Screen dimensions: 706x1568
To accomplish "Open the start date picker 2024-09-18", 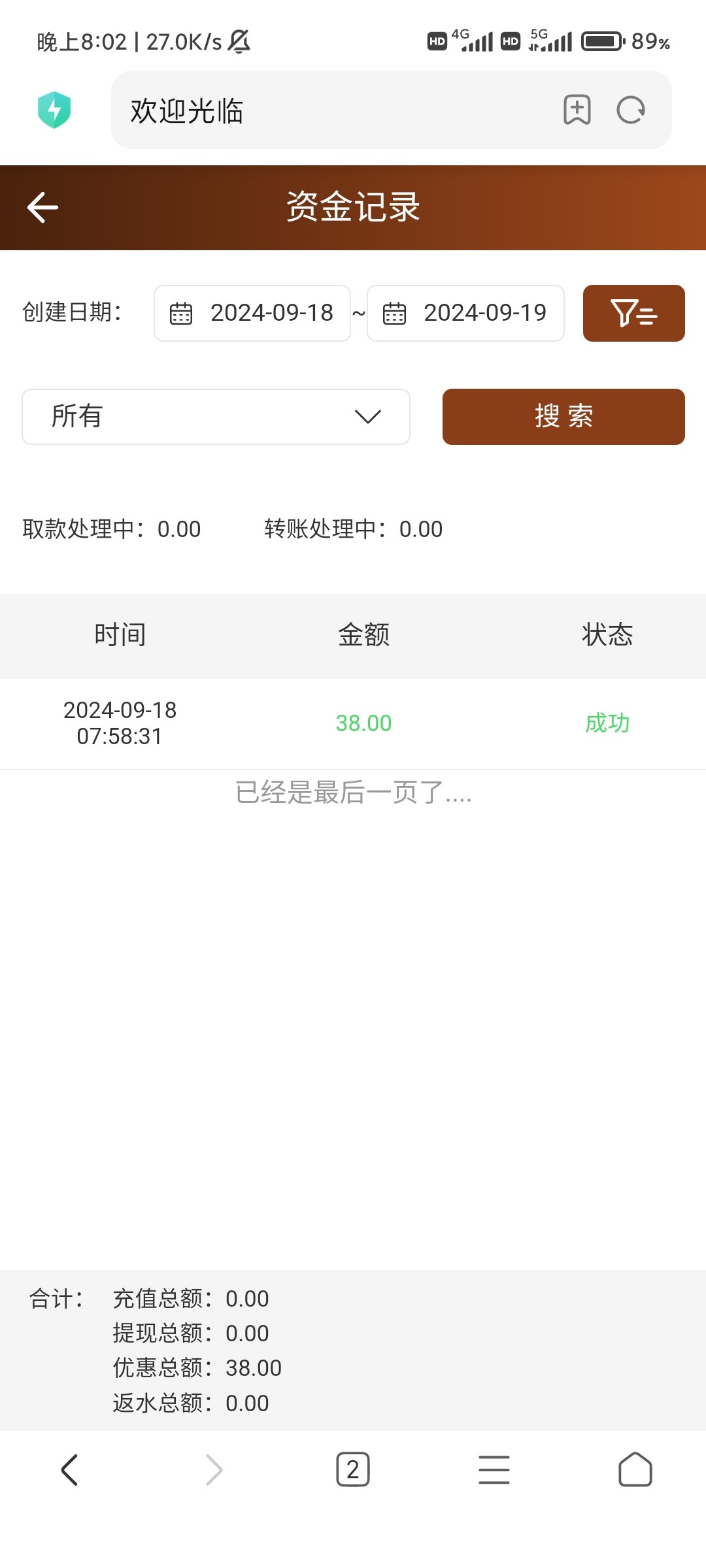I will click(252, 313).
